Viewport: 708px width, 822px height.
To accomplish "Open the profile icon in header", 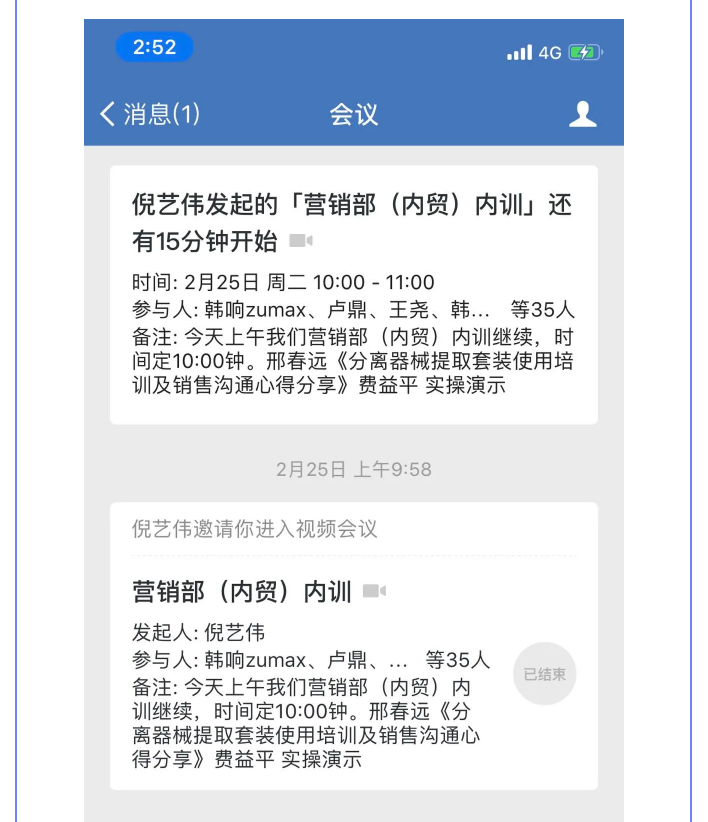I will tap(582, 114).
